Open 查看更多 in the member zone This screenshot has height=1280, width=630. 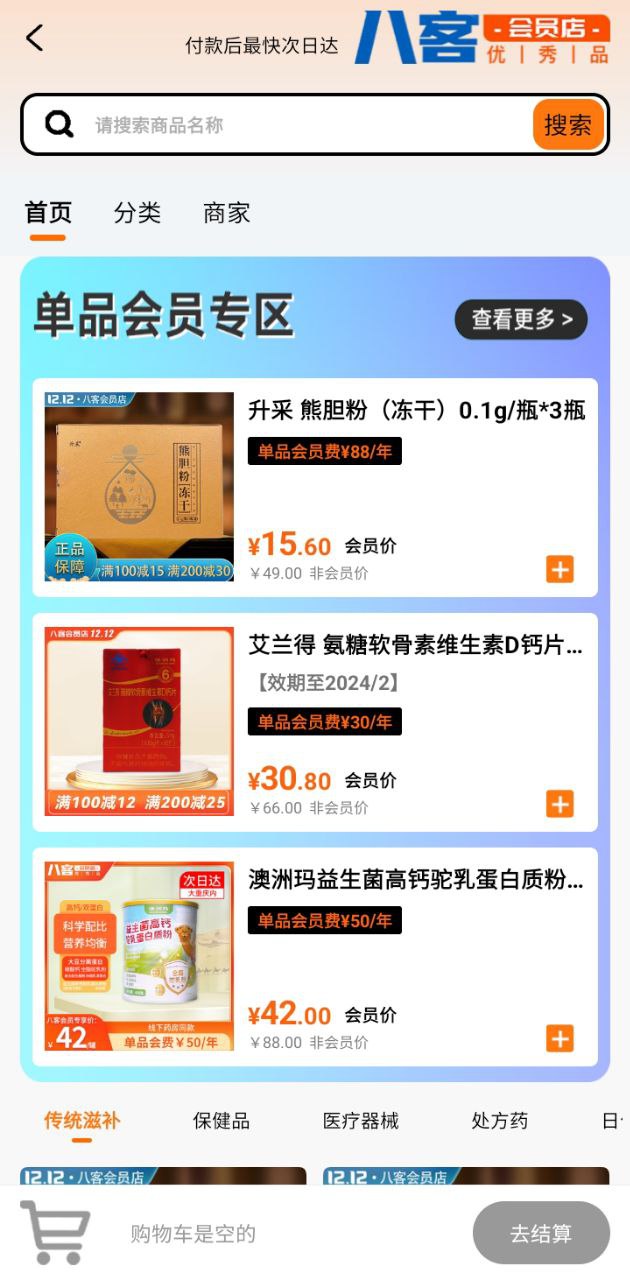click(521, 319)
